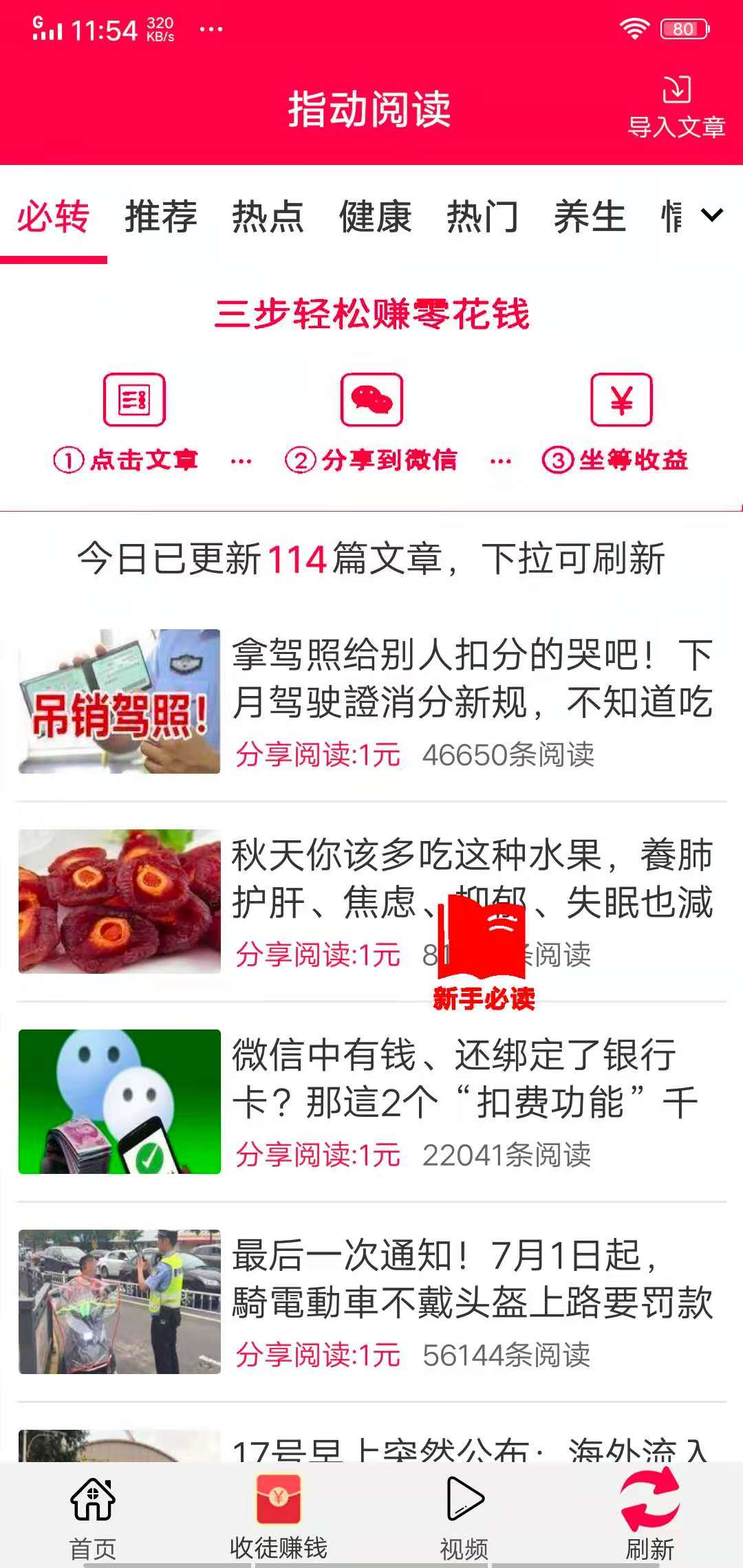Tap the WeChat icon in step 分享到微信
743x1568 pixels.
(x=371, y=402)
